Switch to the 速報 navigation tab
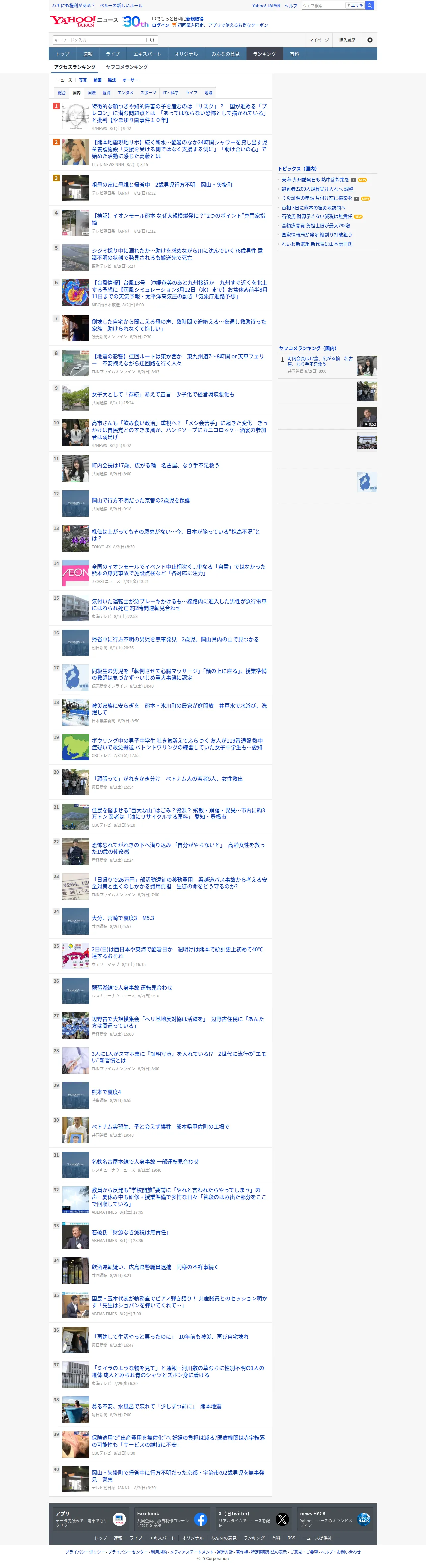Screen dimensions: 426x1568 (x=88, y=54)
